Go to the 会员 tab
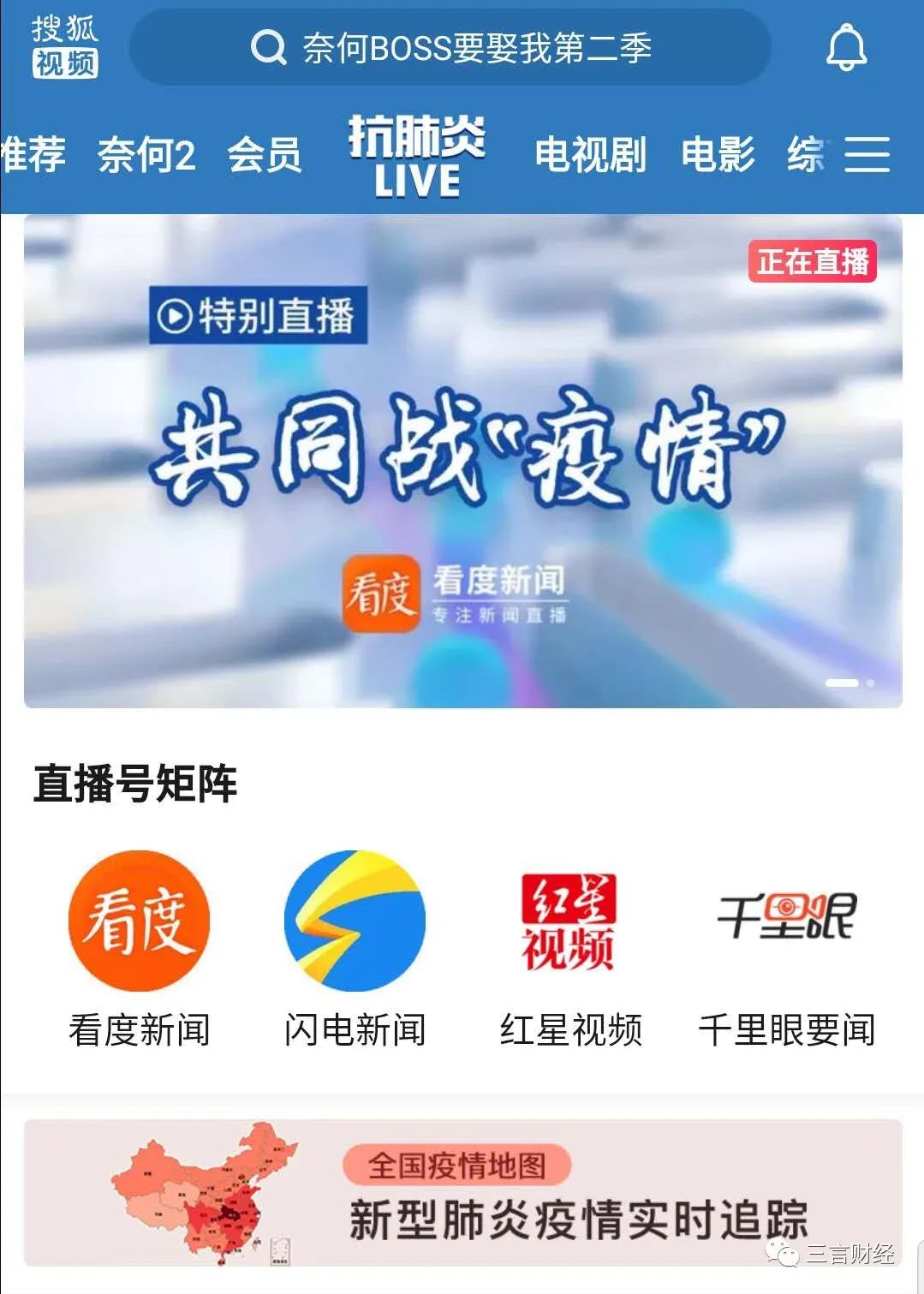This screenshot has height=1294, width=924. pos(265,155)
